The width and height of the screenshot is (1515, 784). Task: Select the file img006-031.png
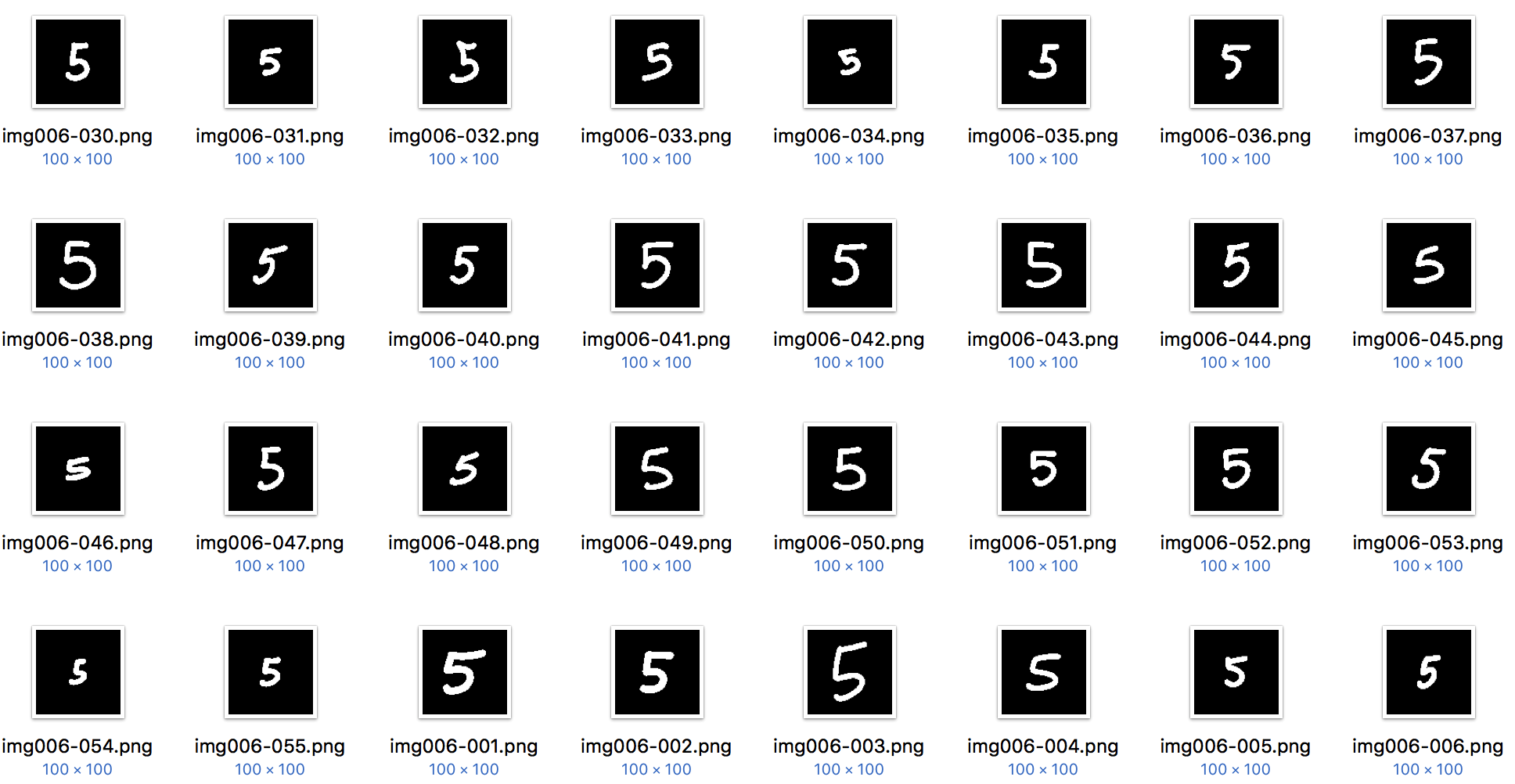(x=271, y=62)
